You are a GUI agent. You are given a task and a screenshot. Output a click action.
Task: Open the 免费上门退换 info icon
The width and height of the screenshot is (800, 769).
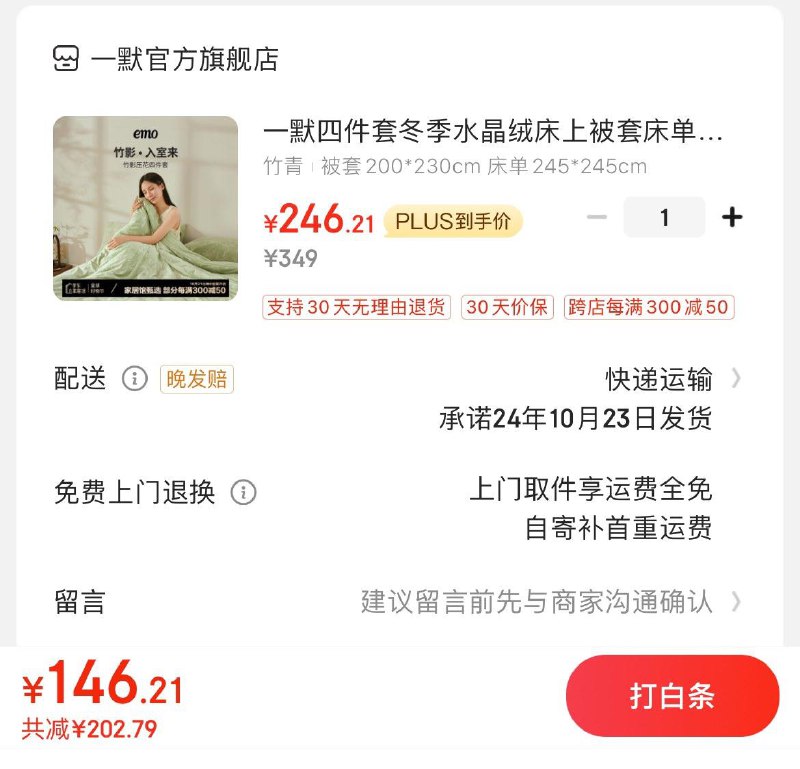(243, 492)
